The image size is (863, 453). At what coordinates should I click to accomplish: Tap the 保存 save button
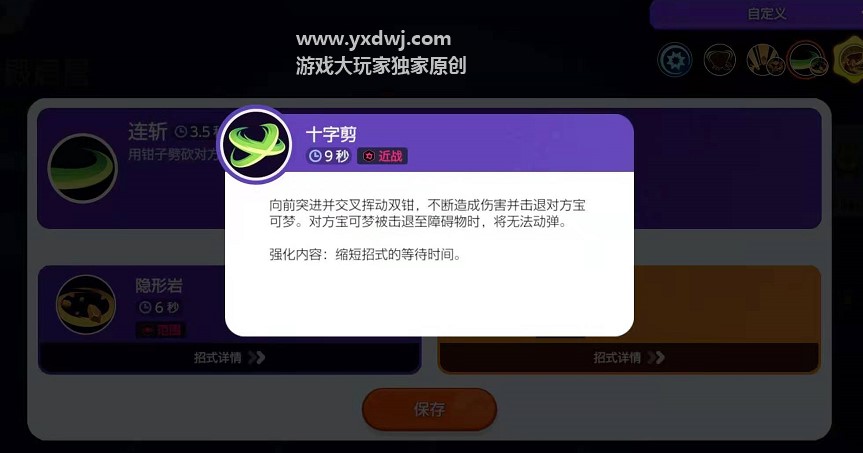point(429,409)
